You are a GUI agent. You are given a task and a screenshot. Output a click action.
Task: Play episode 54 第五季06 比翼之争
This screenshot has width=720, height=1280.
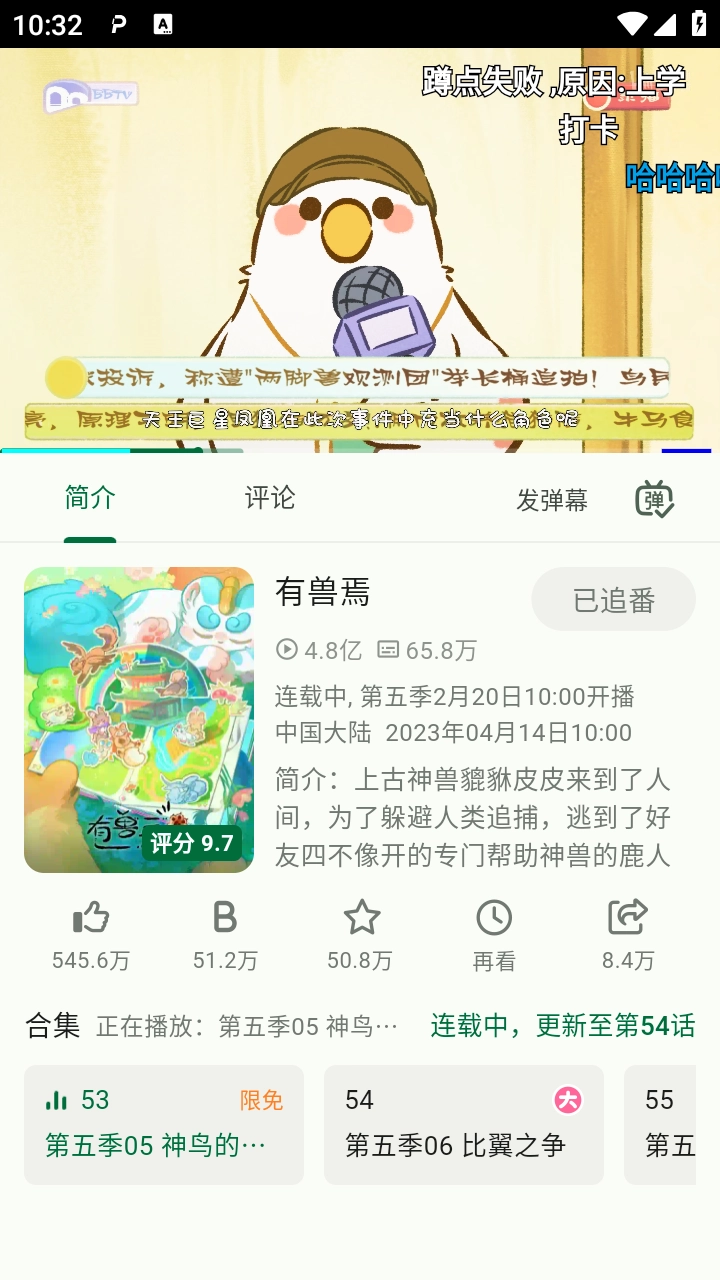pyautogui.click(x=464, y=1124)
